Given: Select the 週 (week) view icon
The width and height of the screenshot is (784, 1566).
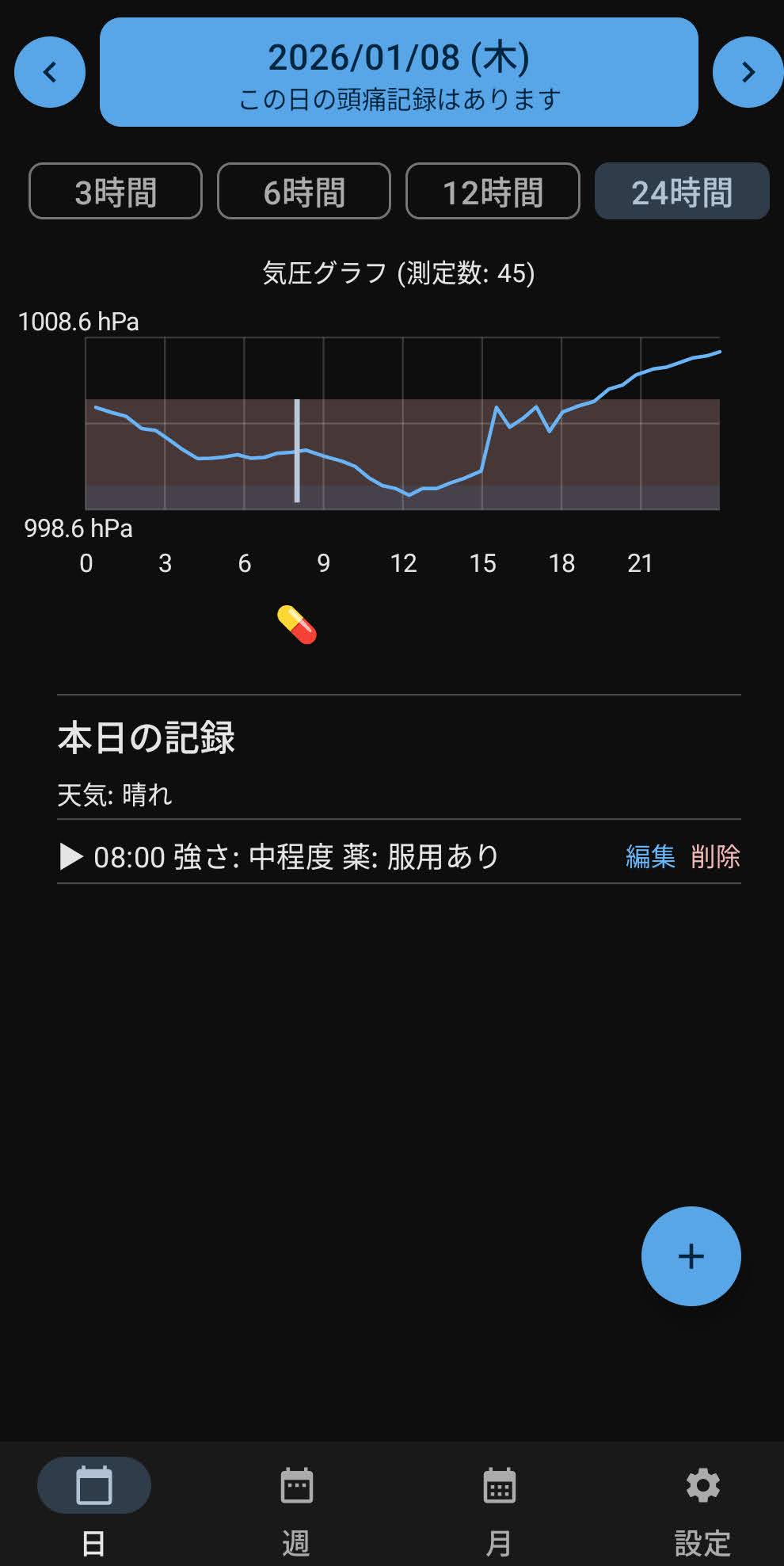Looking at the screenshot, I should (296, 1485).
